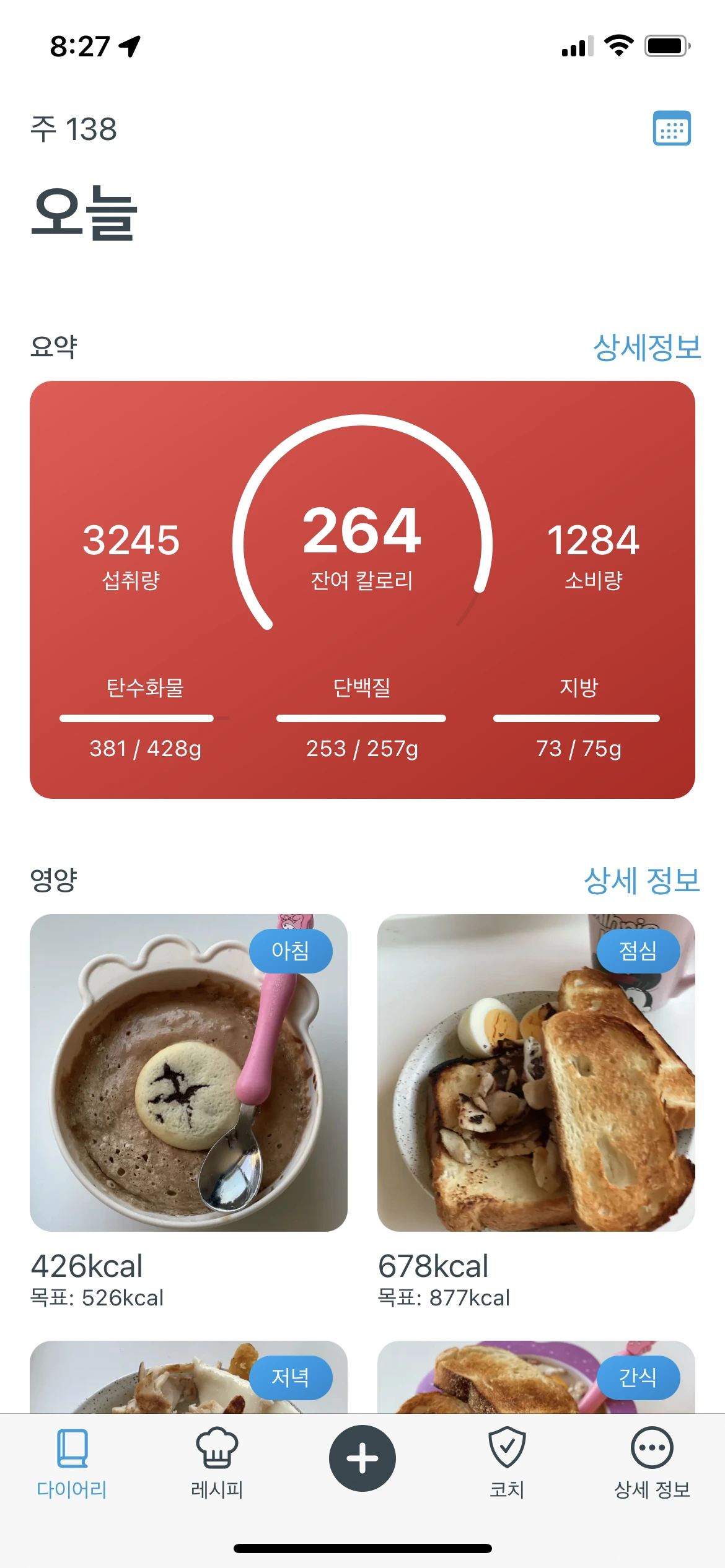Screen dimensions: 725x1568
Task: Switch to the 다이어리 tab
Action: [x=72, y=1463]
